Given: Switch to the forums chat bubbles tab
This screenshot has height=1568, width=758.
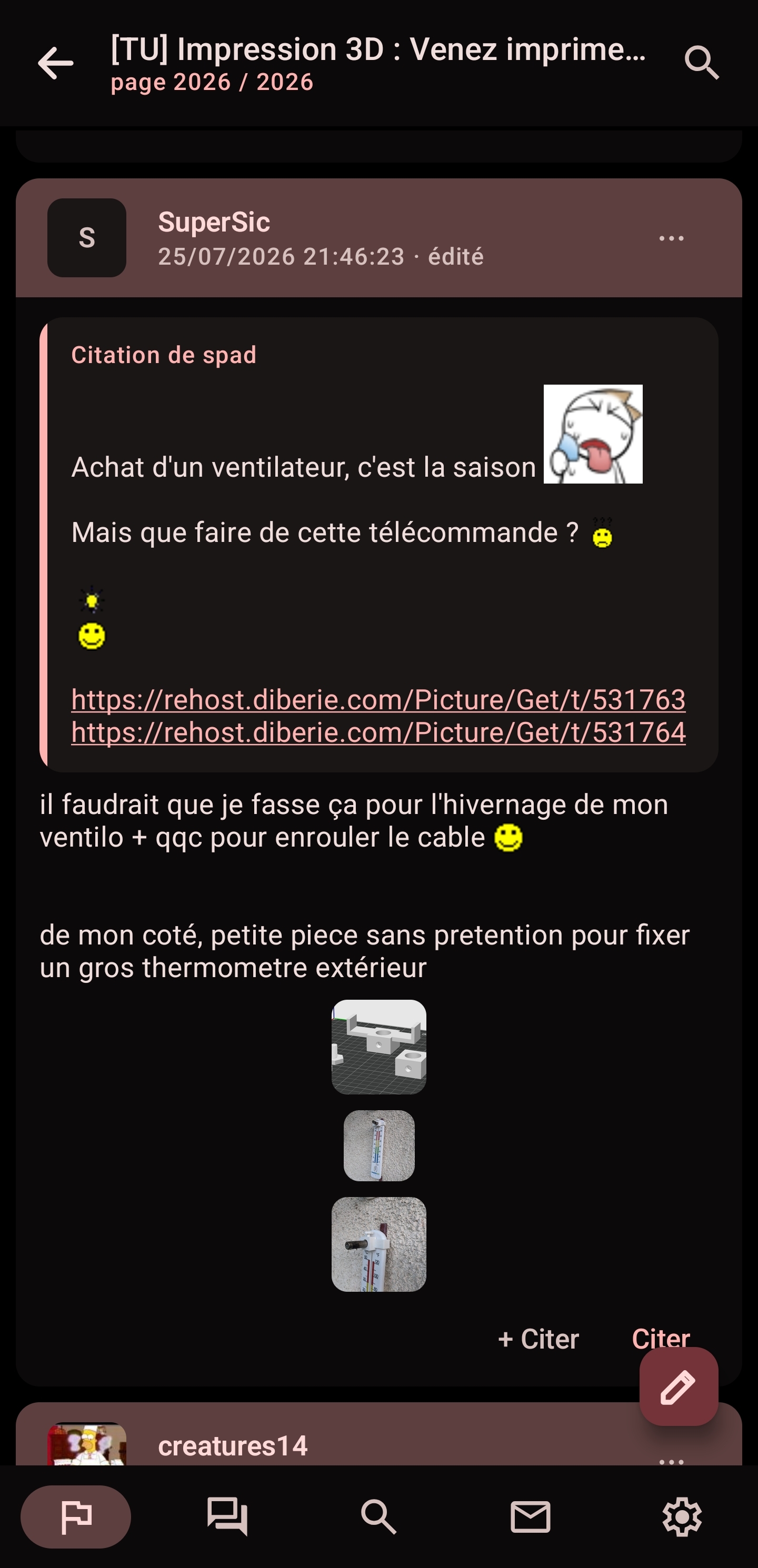Looking at the screenshot, I should coord(227,1517).
